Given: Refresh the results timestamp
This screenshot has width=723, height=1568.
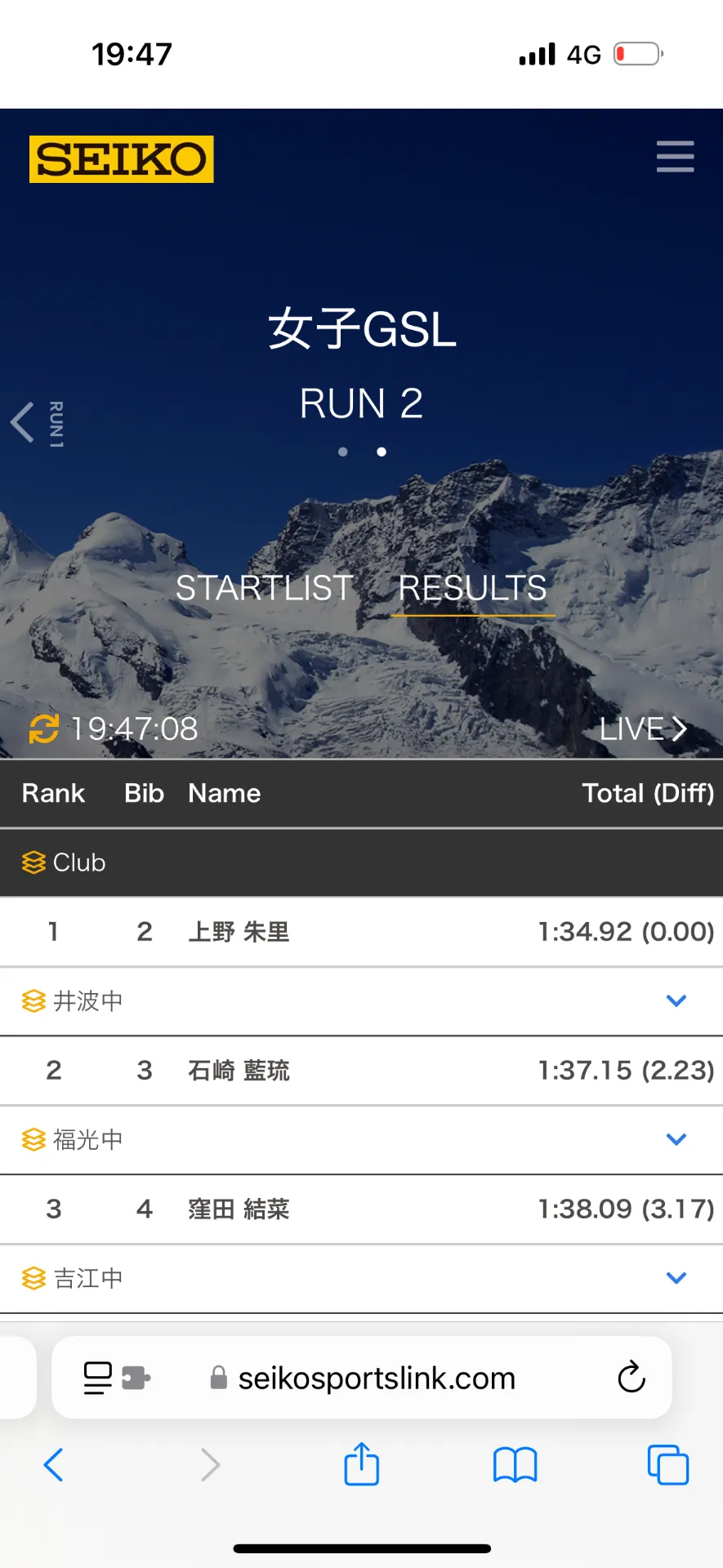Looking at the screenshot, I should [44, 728].
